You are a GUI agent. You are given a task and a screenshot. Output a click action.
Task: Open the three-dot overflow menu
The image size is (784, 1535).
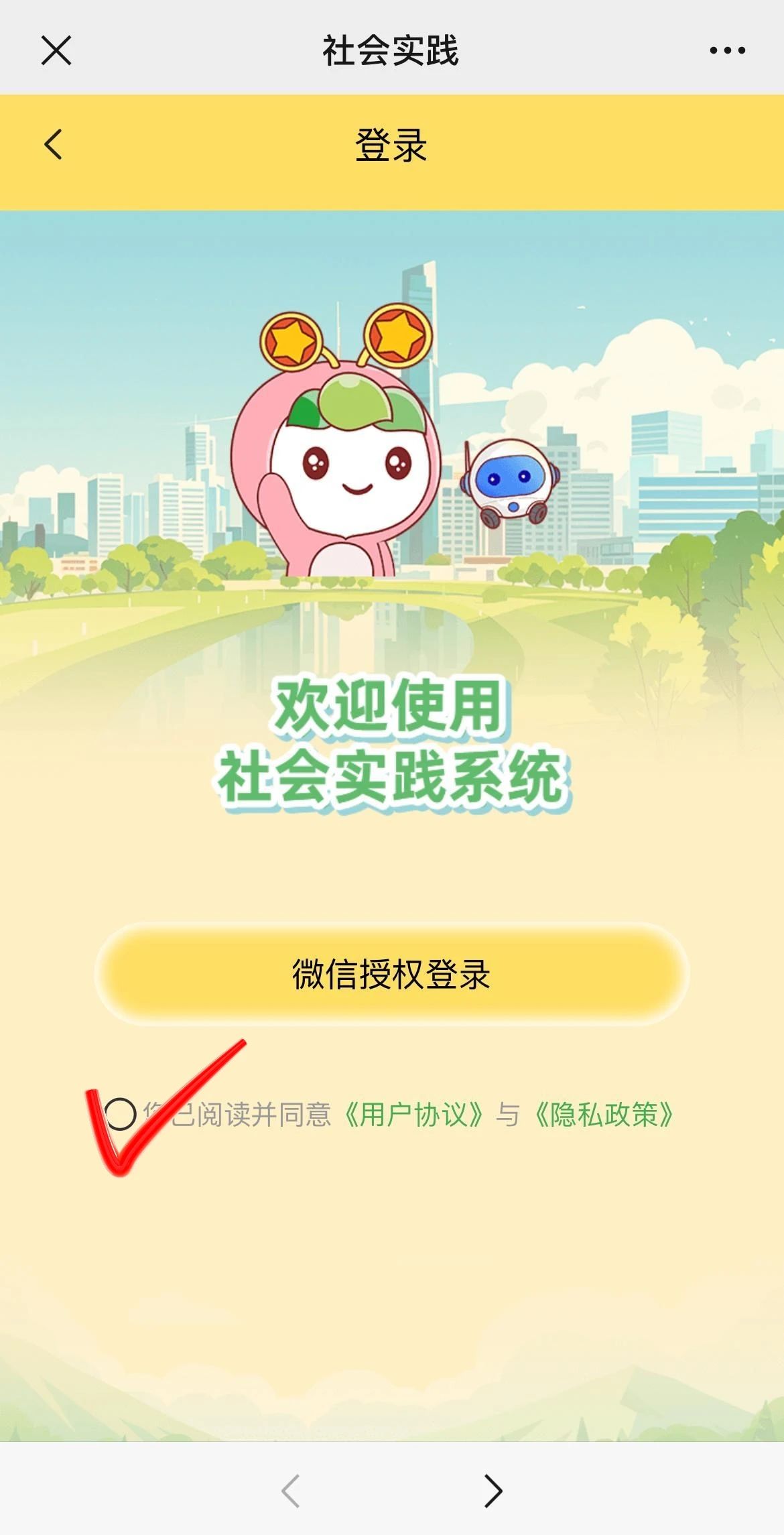pyautogui.click(x=727, y=51)
